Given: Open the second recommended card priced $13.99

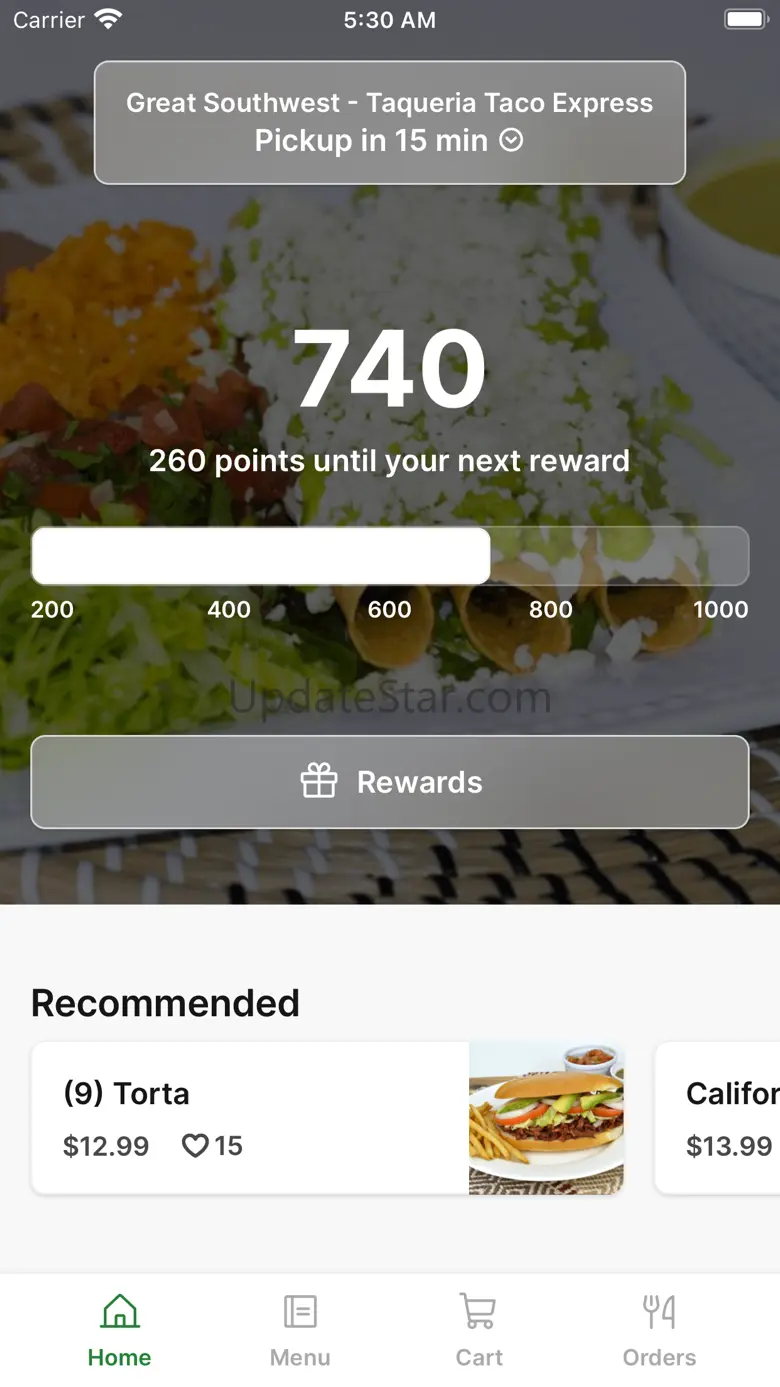Looking at the screenshot, I should point(720,1117).
